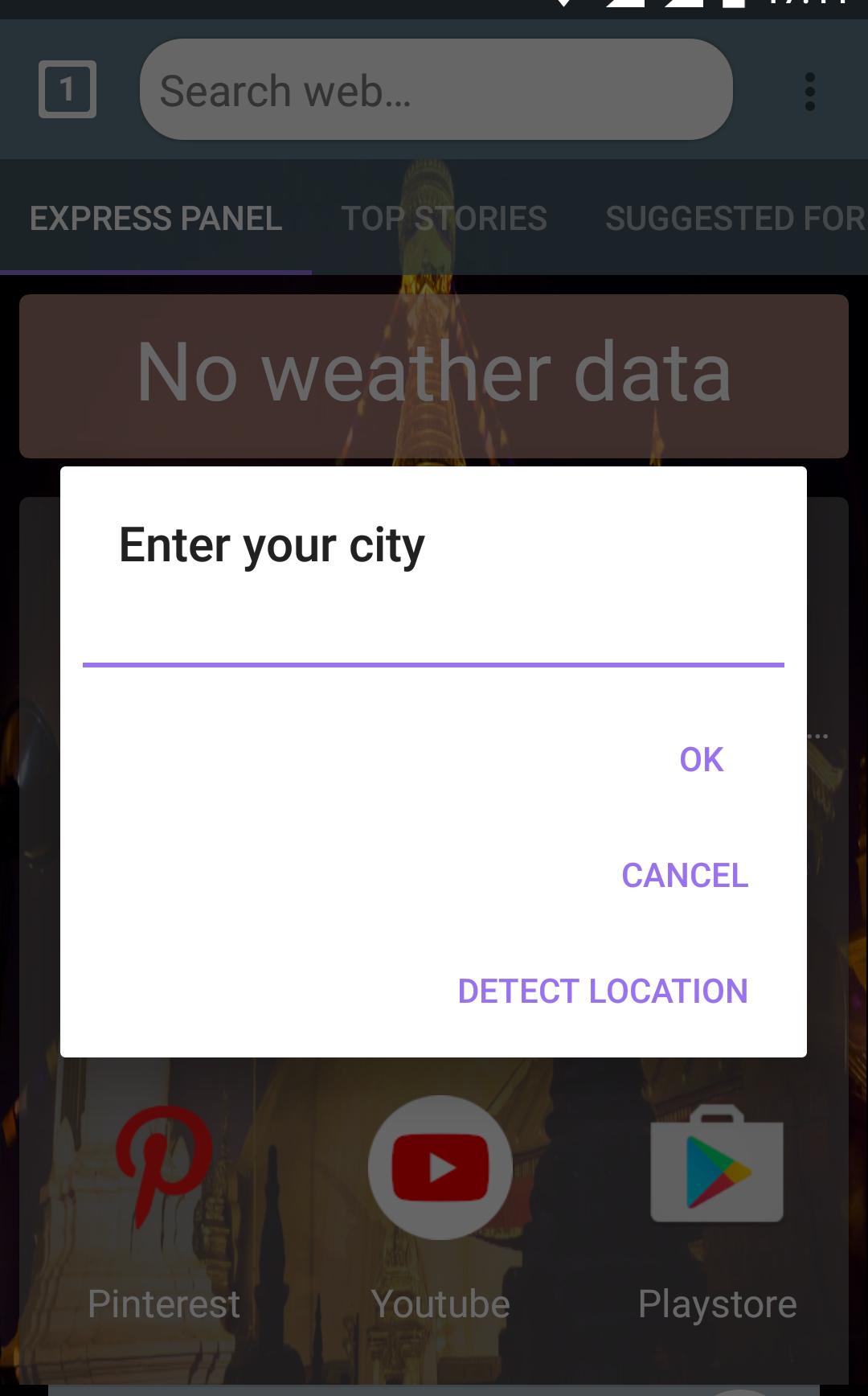868x1396 pixels.
Task: Confirm the city with OK
Action: point(701,760)
